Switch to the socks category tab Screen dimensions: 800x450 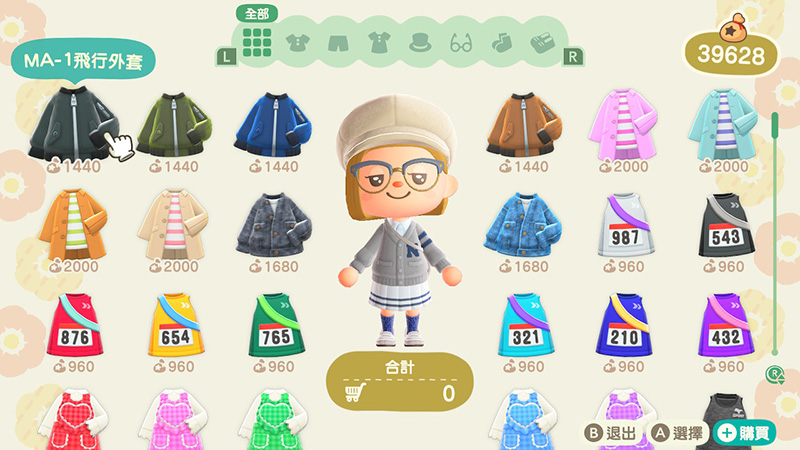point(500,43)
